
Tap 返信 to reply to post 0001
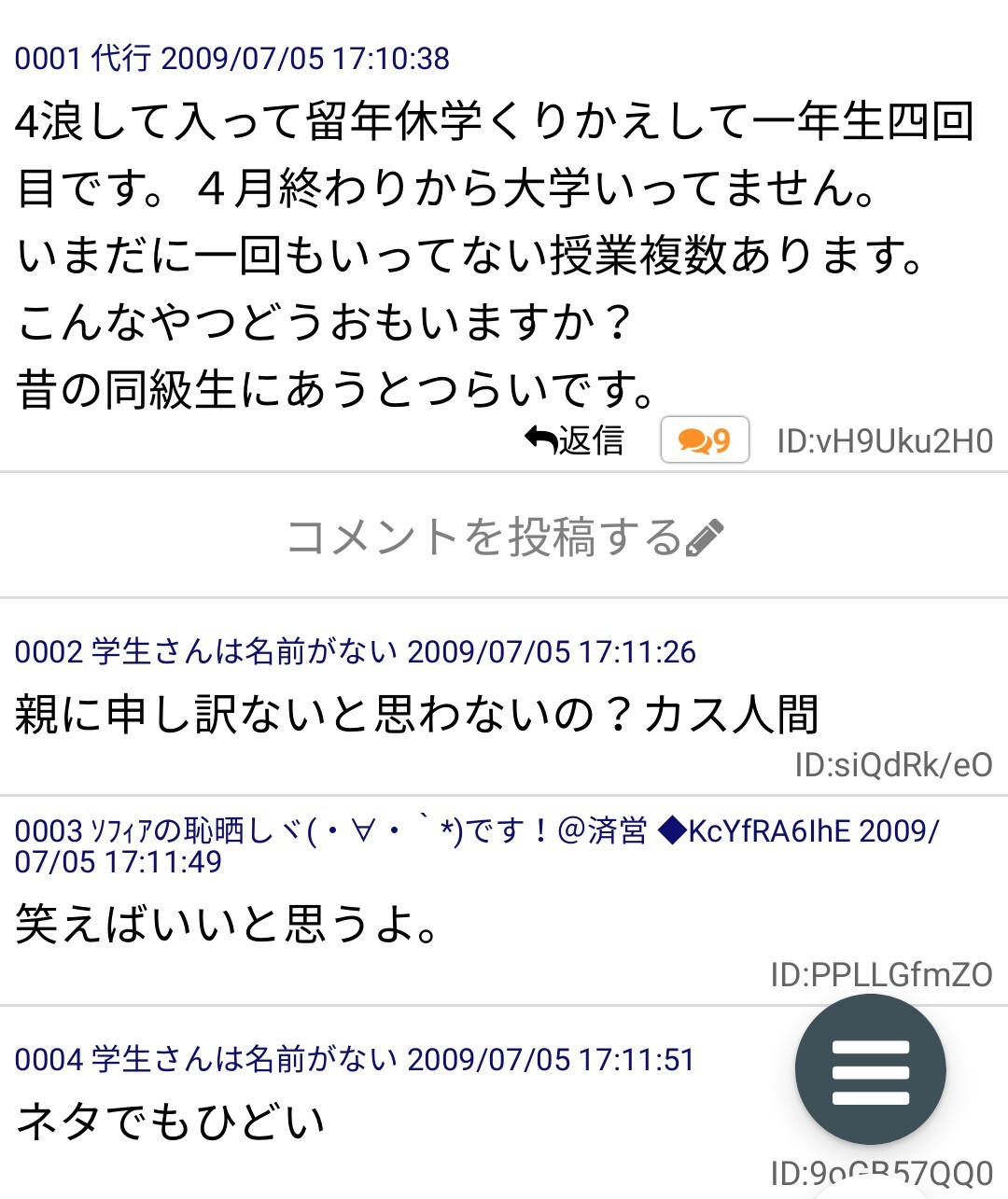(575, 439)
